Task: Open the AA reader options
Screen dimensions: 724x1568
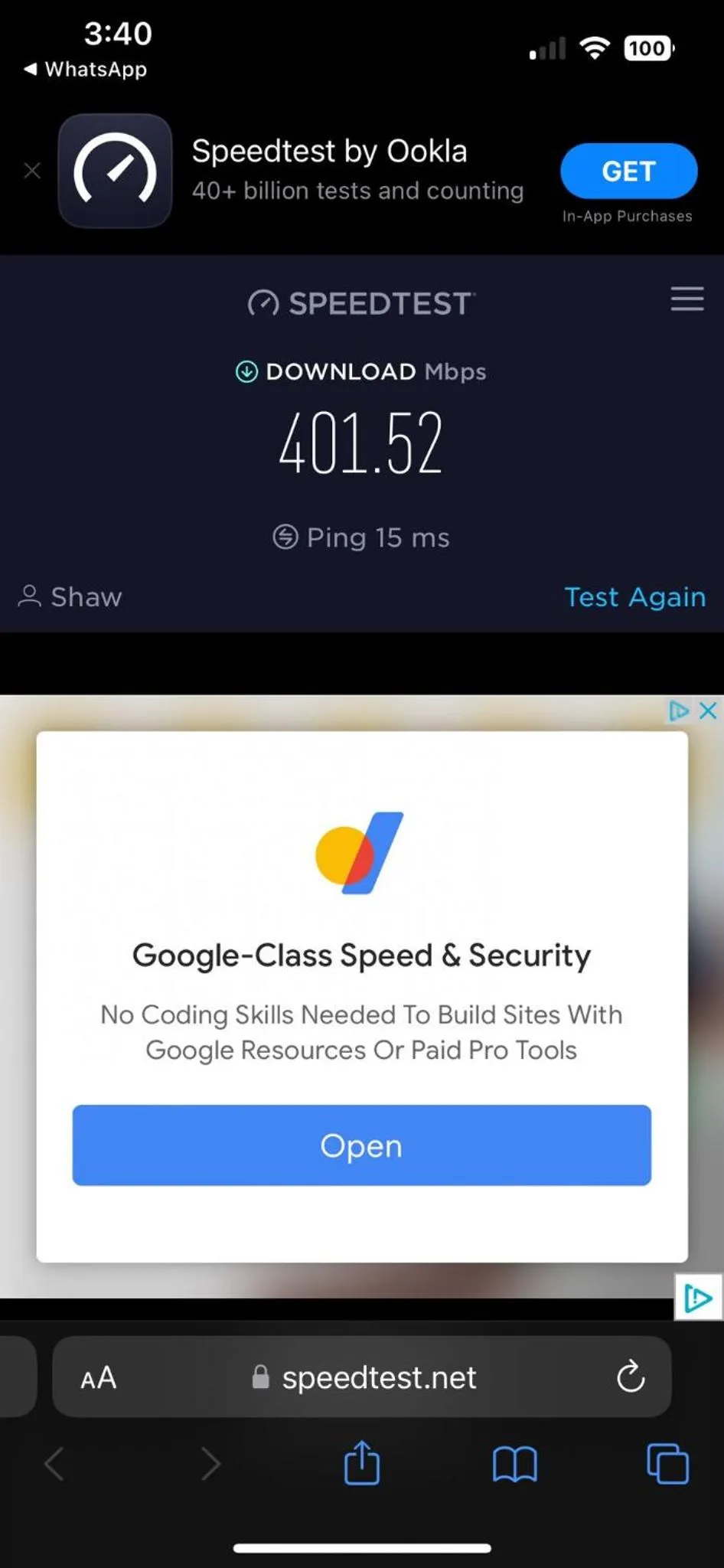Action: [x=99, y=1378]
